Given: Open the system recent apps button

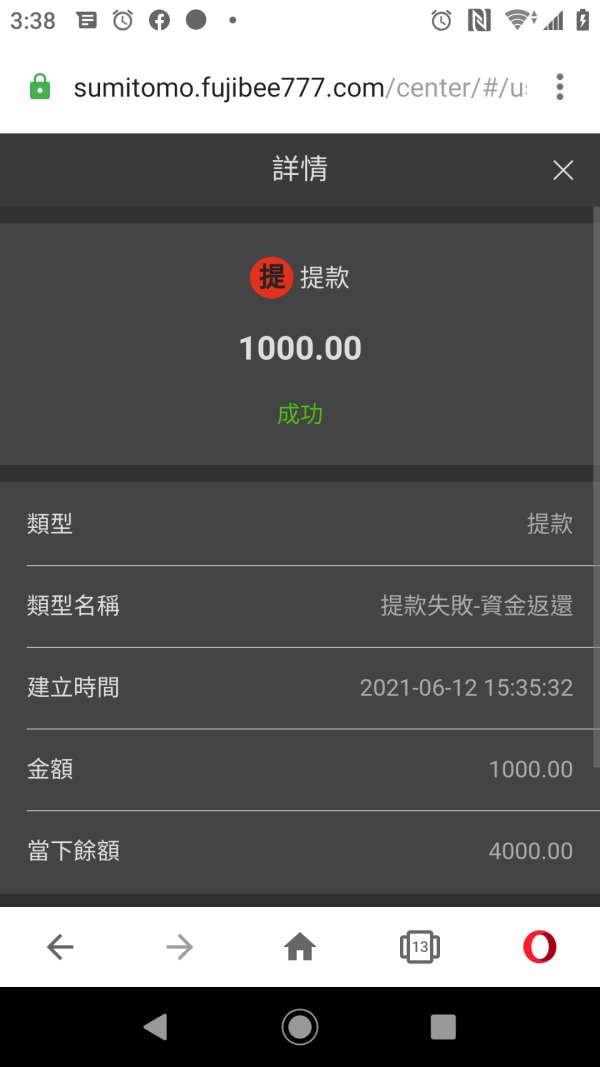Looking at the screenshot, I should point(444,1027).
